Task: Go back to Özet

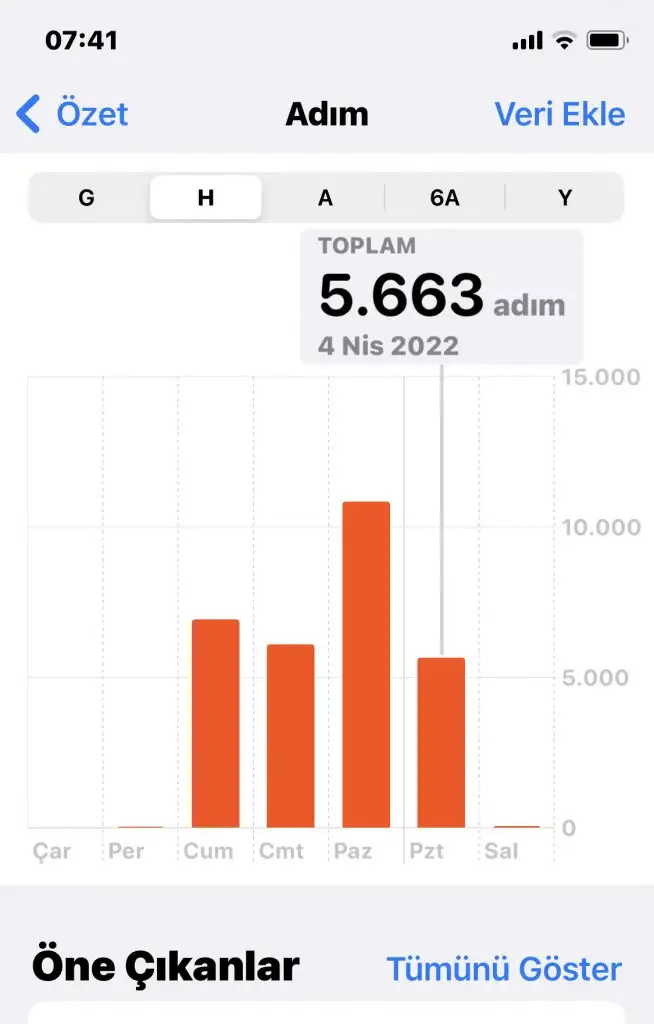Action: click(73, 114)
